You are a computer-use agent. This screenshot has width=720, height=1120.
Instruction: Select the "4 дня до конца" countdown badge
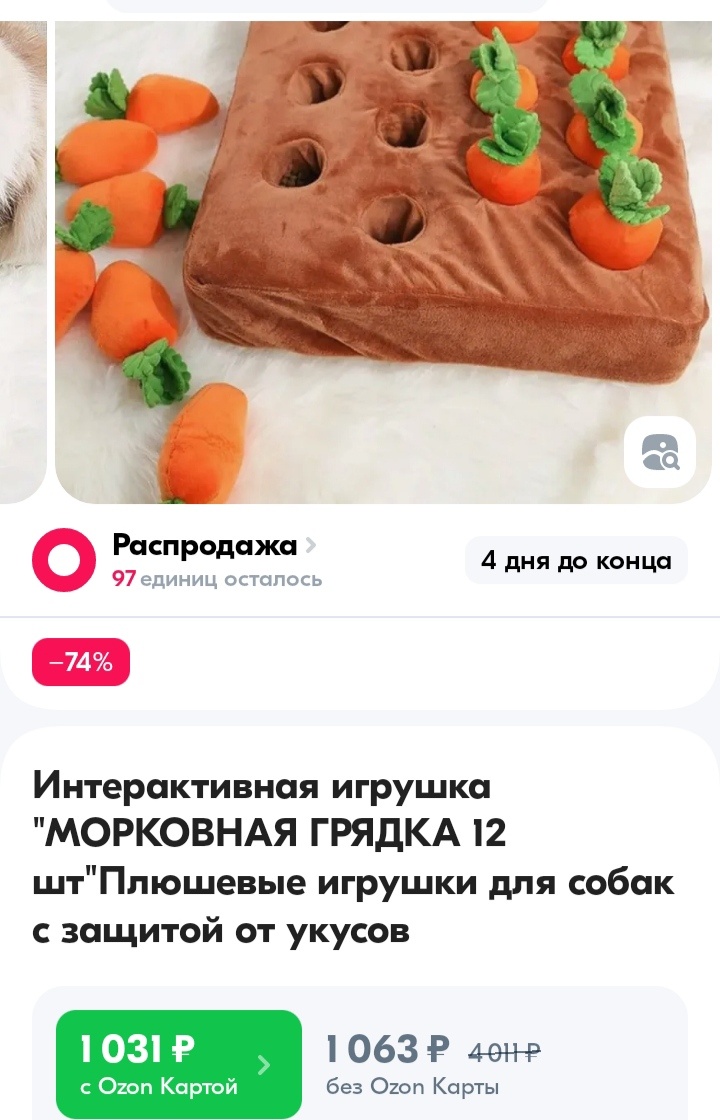pyautogui.click(x=576, y=560)
